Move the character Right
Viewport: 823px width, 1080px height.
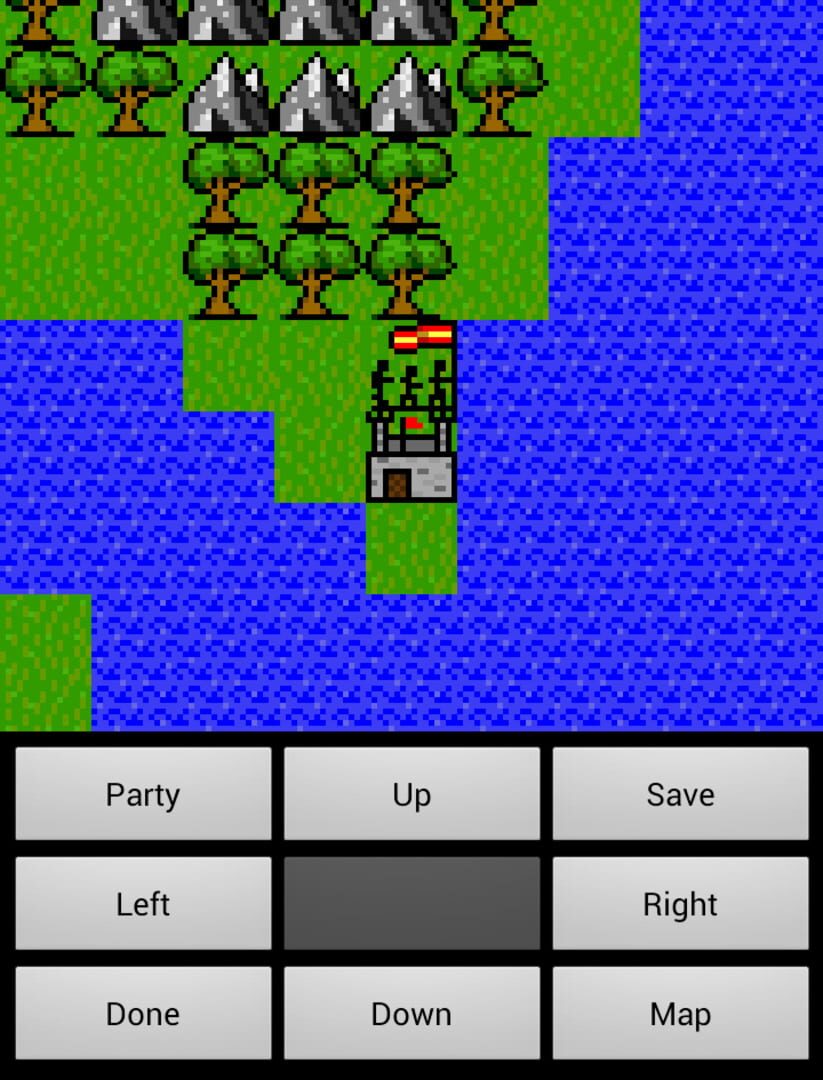point(680,903)
